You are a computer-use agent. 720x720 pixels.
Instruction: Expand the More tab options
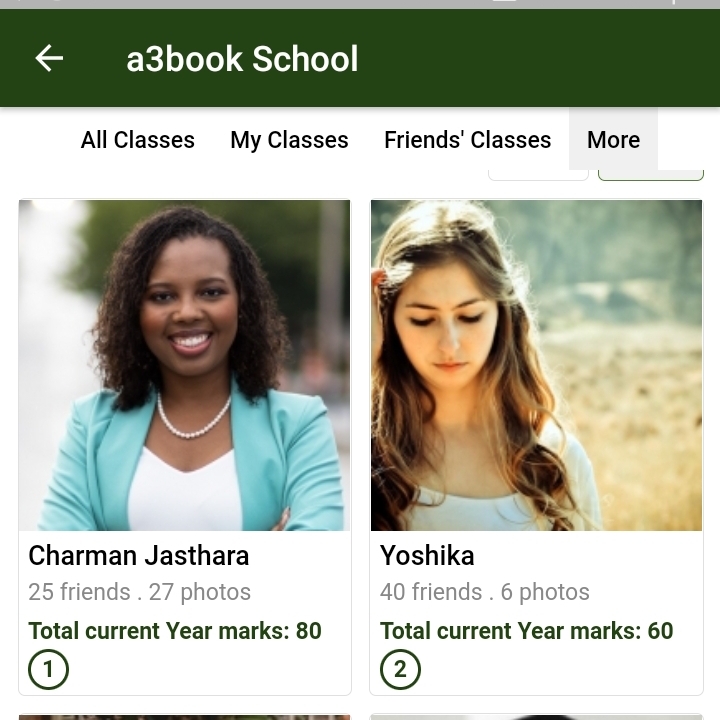tap(613, 140)
